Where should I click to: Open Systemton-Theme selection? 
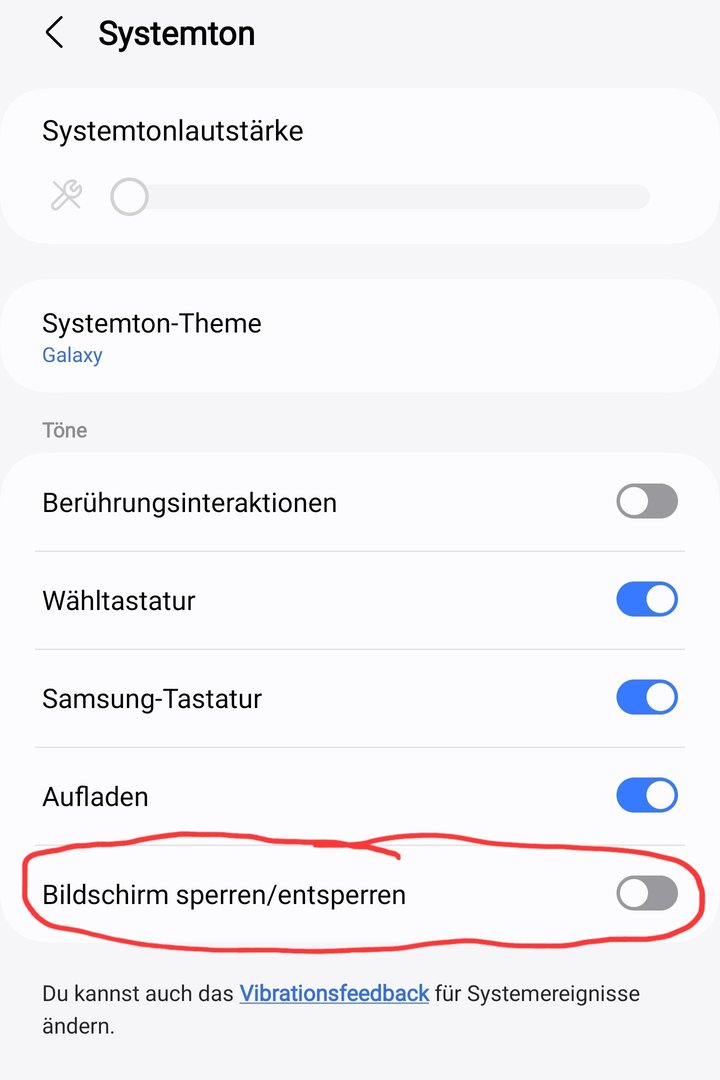(152, 337)
